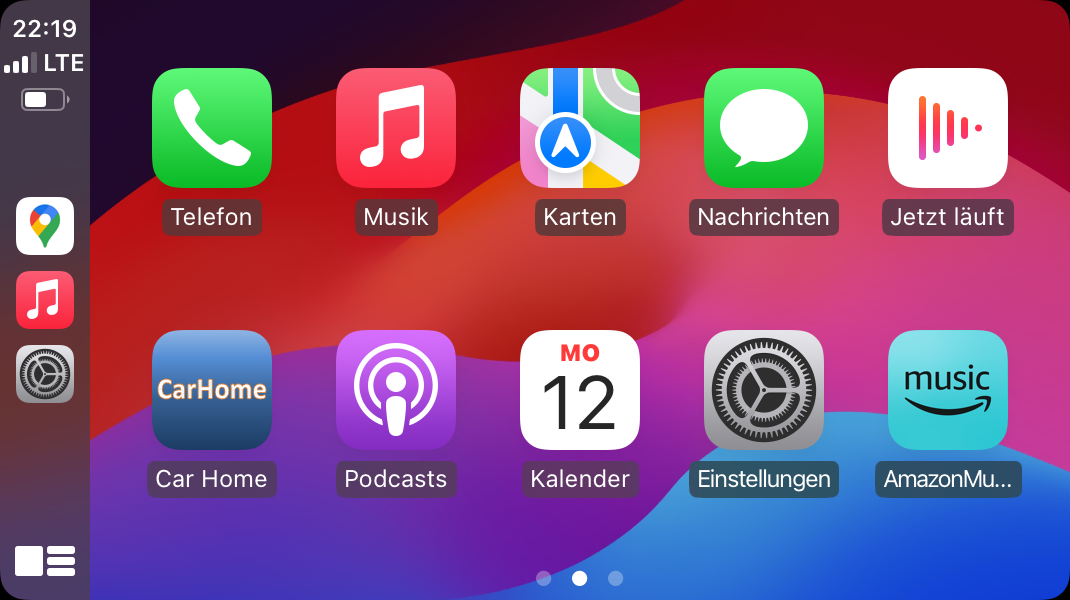Switch to the dashboard view
Viewport: 1070px width, 600px height.
(45, 561)
